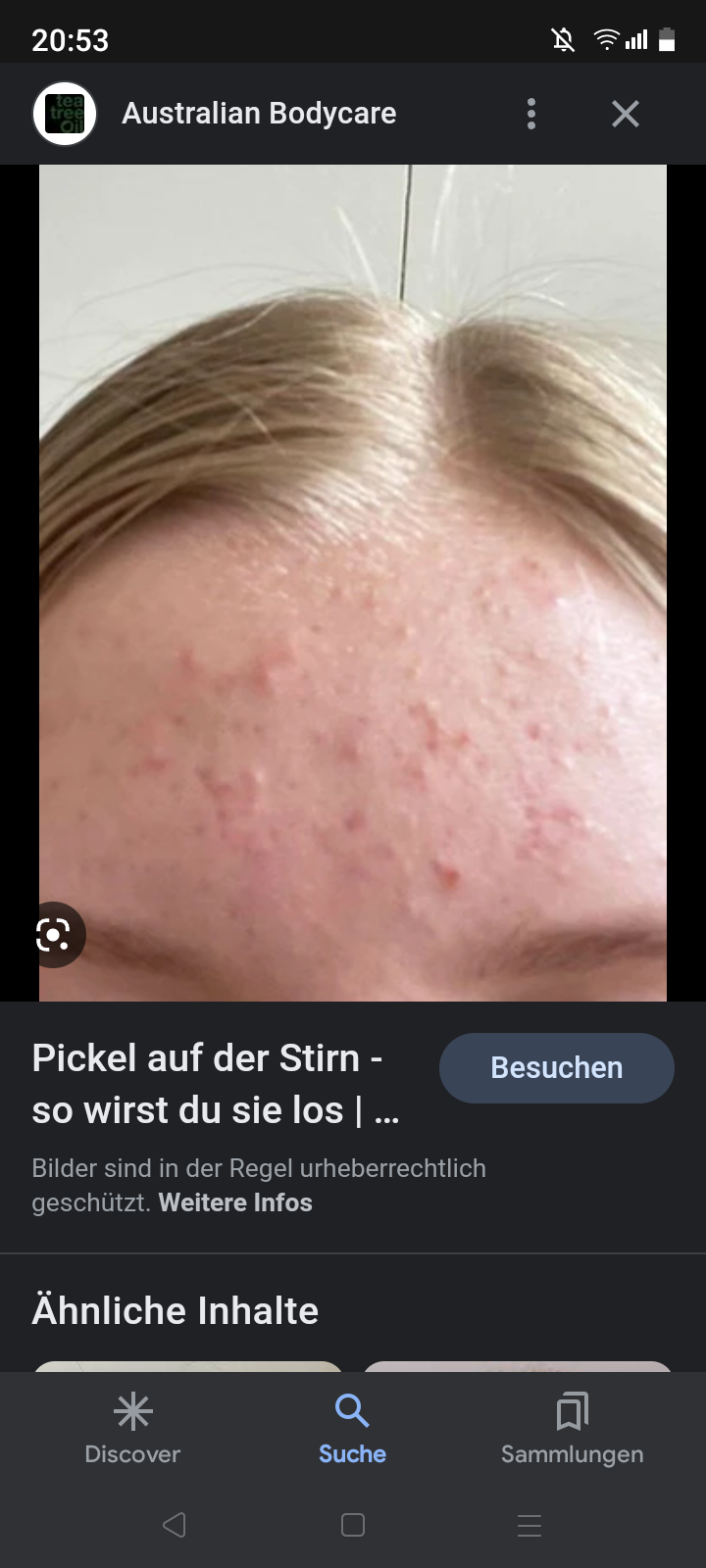Open Sammlungen bookmark icon

pyautogui.click(x=572, y=1411)
